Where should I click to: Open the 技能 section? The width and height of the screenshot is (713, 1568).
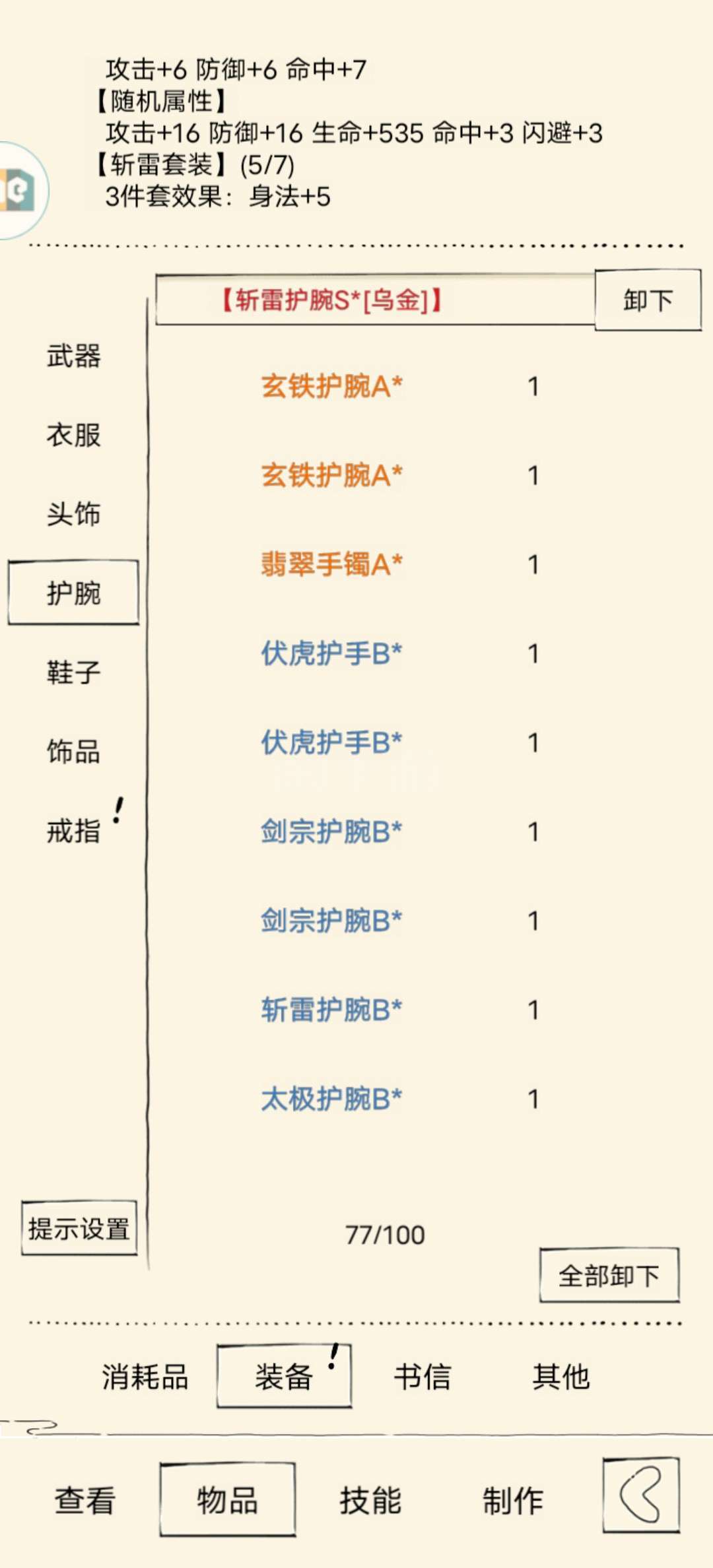[370, 1500]
